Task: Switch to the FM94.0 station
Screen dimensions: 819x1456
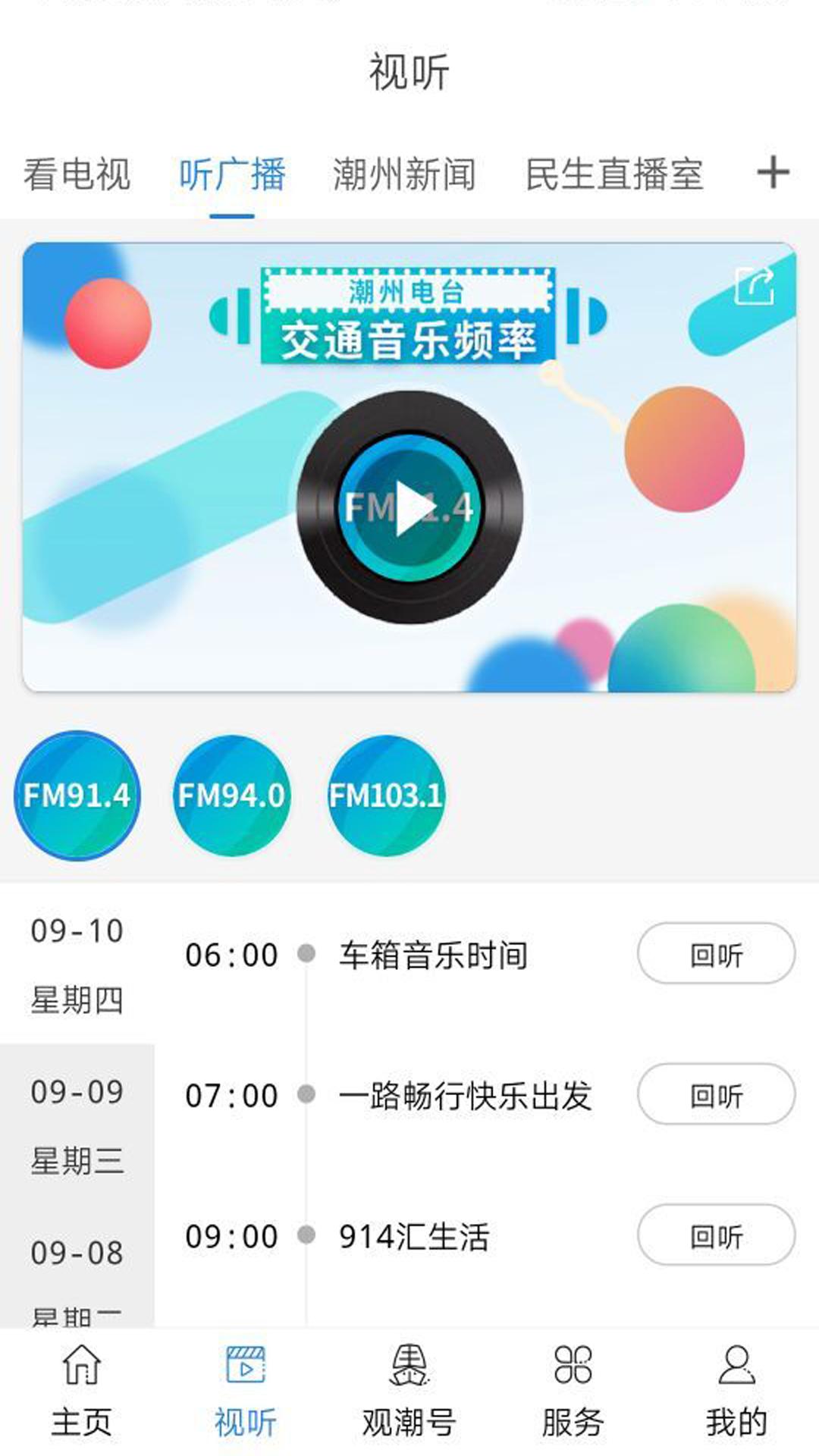Action: pyautogui.click(x=231, y=795)
